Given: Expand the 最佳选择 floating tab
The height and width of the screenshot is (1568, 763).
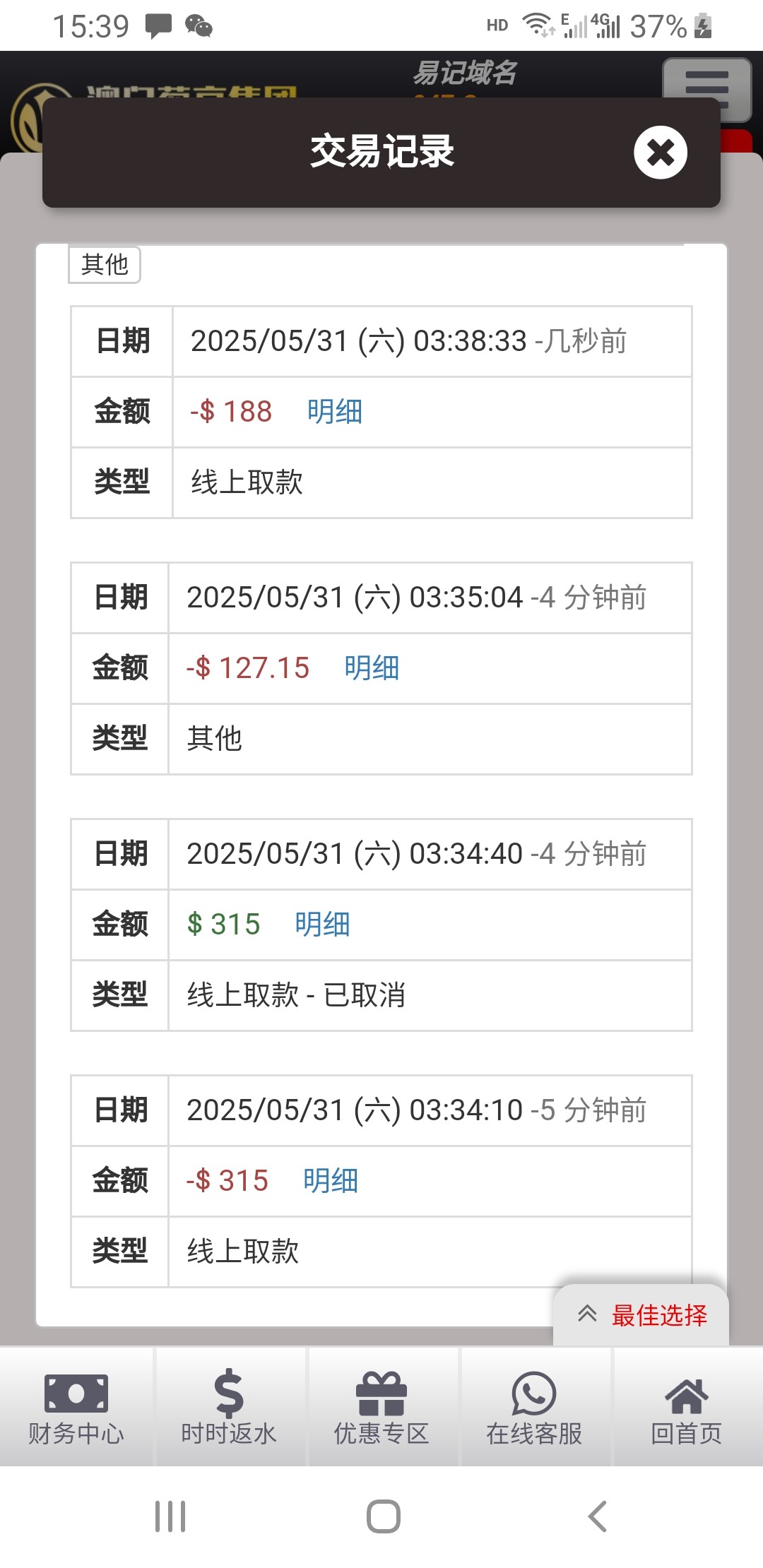Looking at the screenshot, I should [641, 1315].
